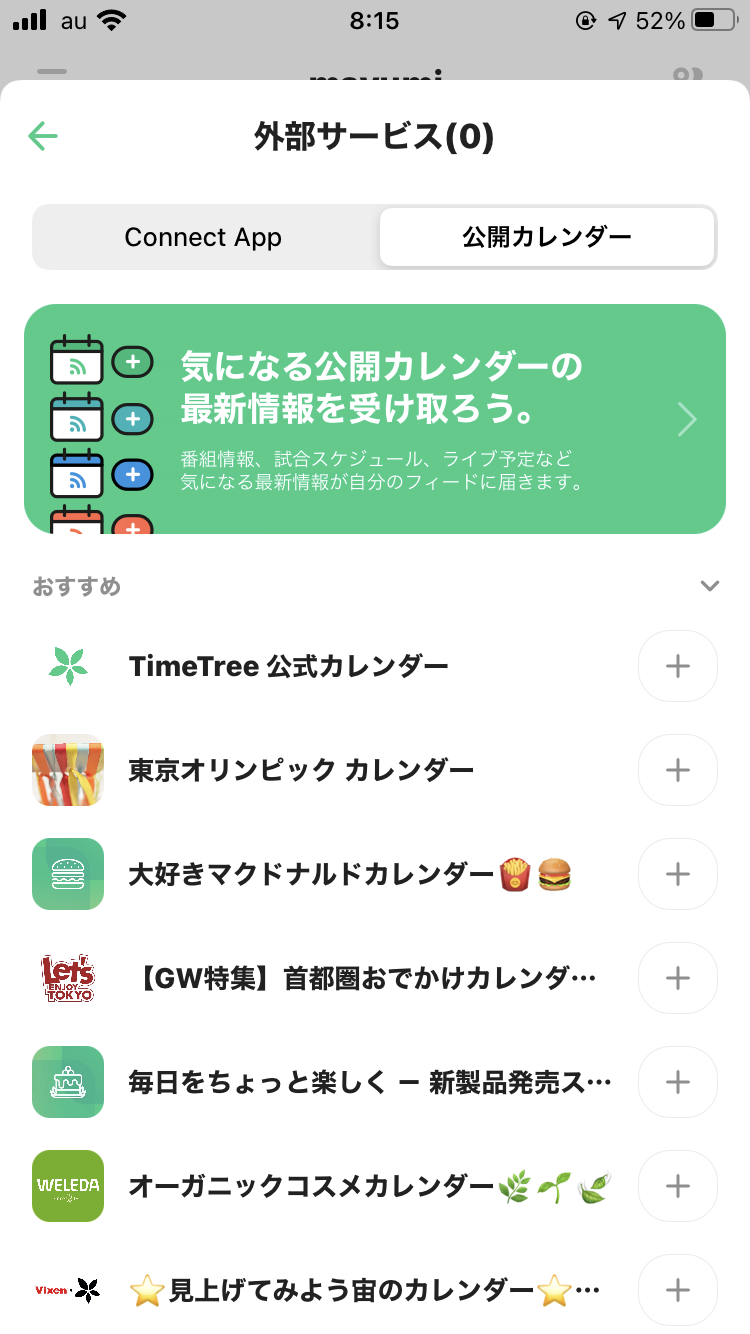The width and height of the screenshot is (750, 1334).
Task: Select the 公開カレンダー tab
Action: click(546, 237)
